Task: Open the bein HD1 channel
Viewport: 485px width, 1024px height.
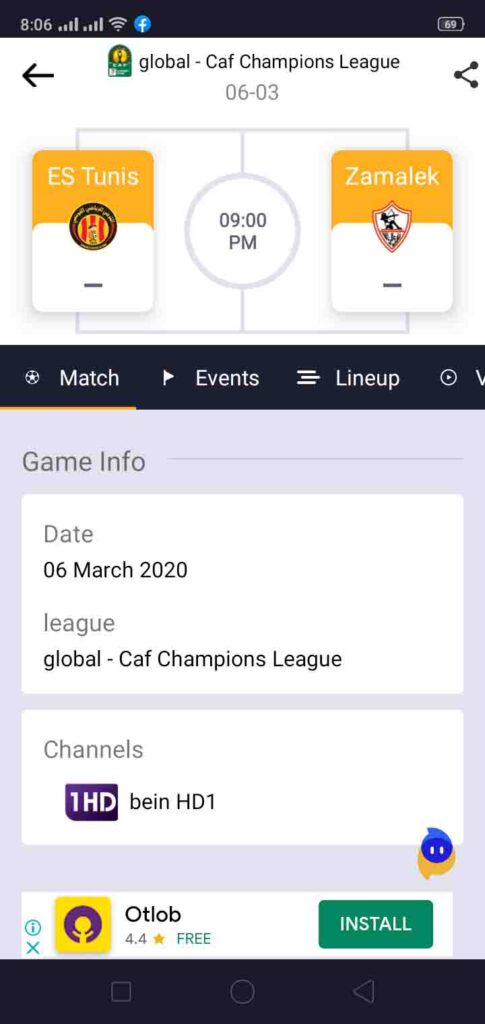Action: pyautogui.click(x=140, y=801)
